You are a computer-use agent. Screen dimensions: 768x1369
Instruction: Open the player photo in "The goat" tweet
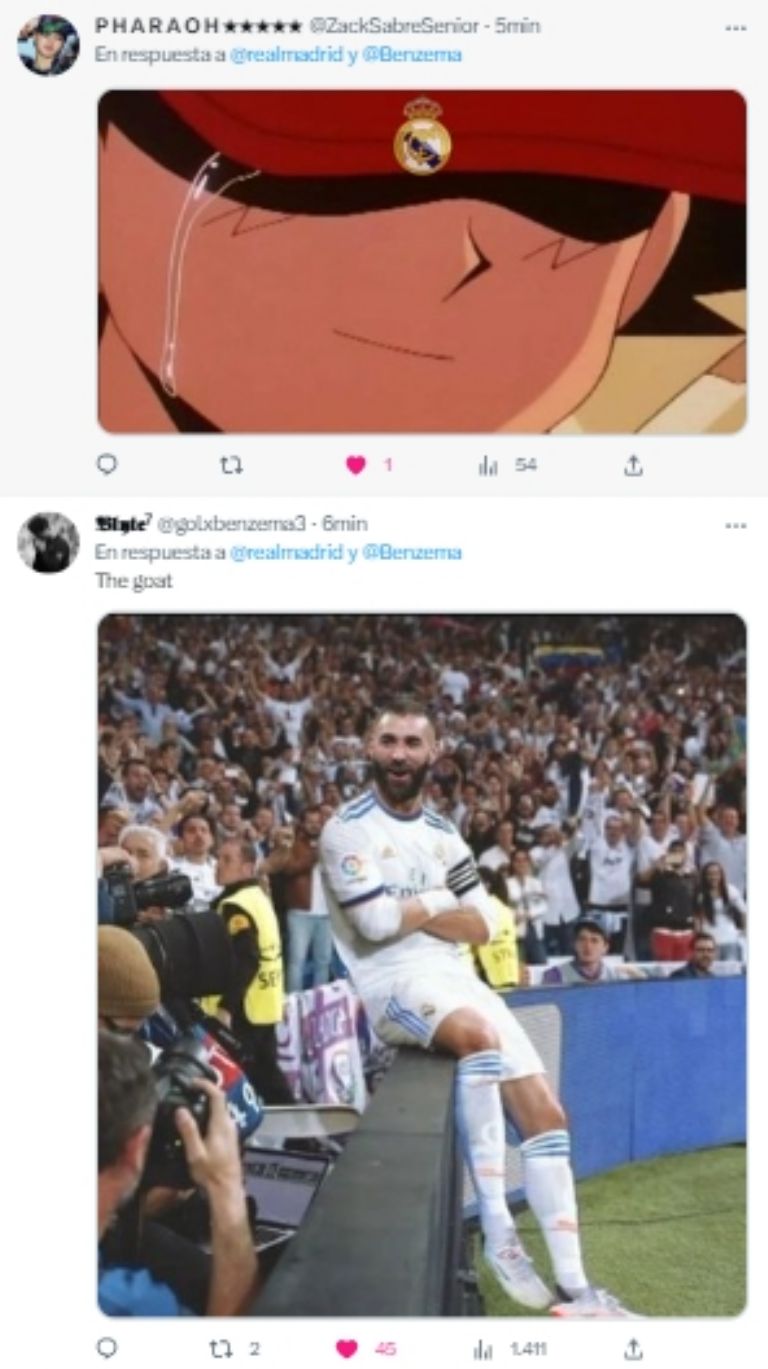pyautogui.click(x=421, y=965)
